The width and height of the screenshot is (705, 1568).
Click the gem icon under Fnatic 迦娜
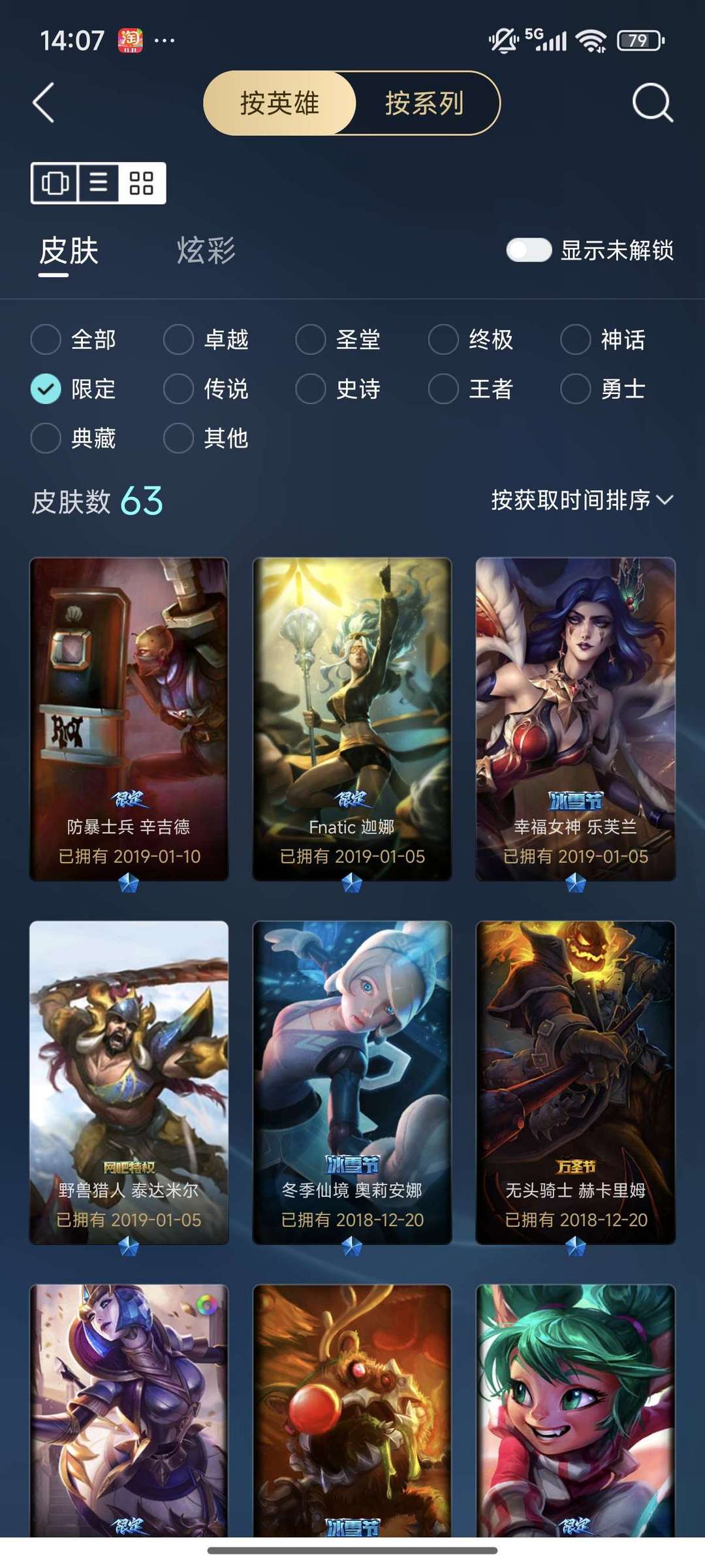pos(352,882)
